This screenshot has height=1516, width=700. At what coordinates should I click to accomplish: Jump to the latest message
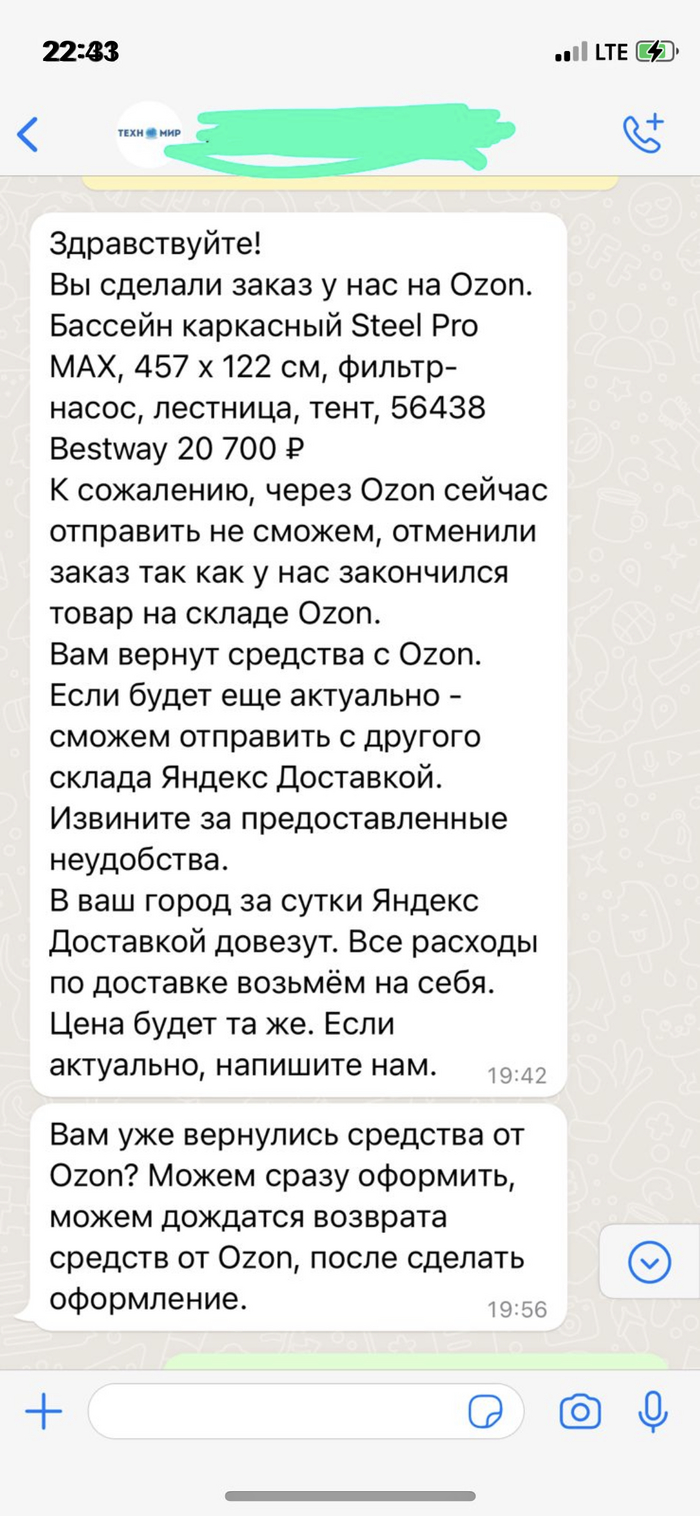pos(649,1264)
